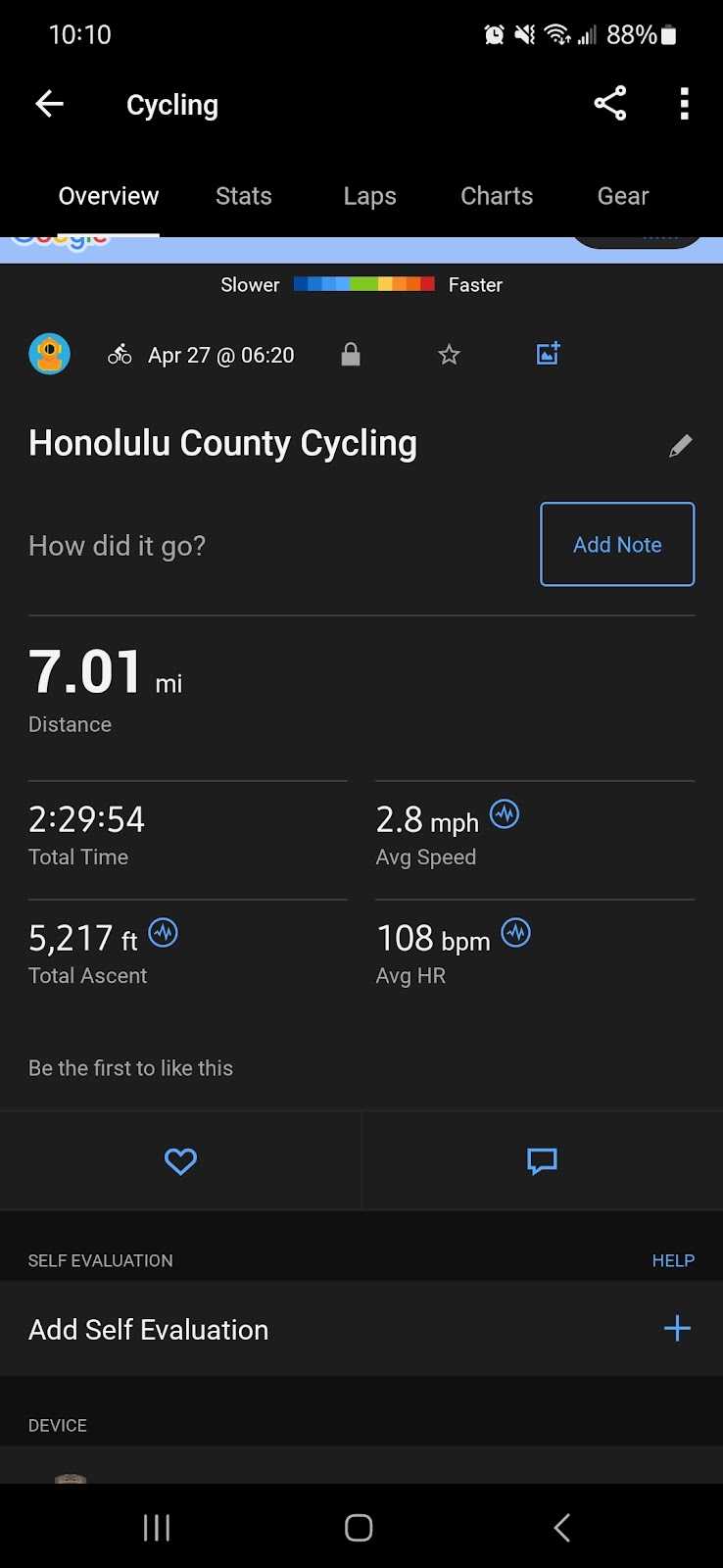Screen dimensions: 723x1568
Task: Switch to the Stats tab
Action: (243, 196)
